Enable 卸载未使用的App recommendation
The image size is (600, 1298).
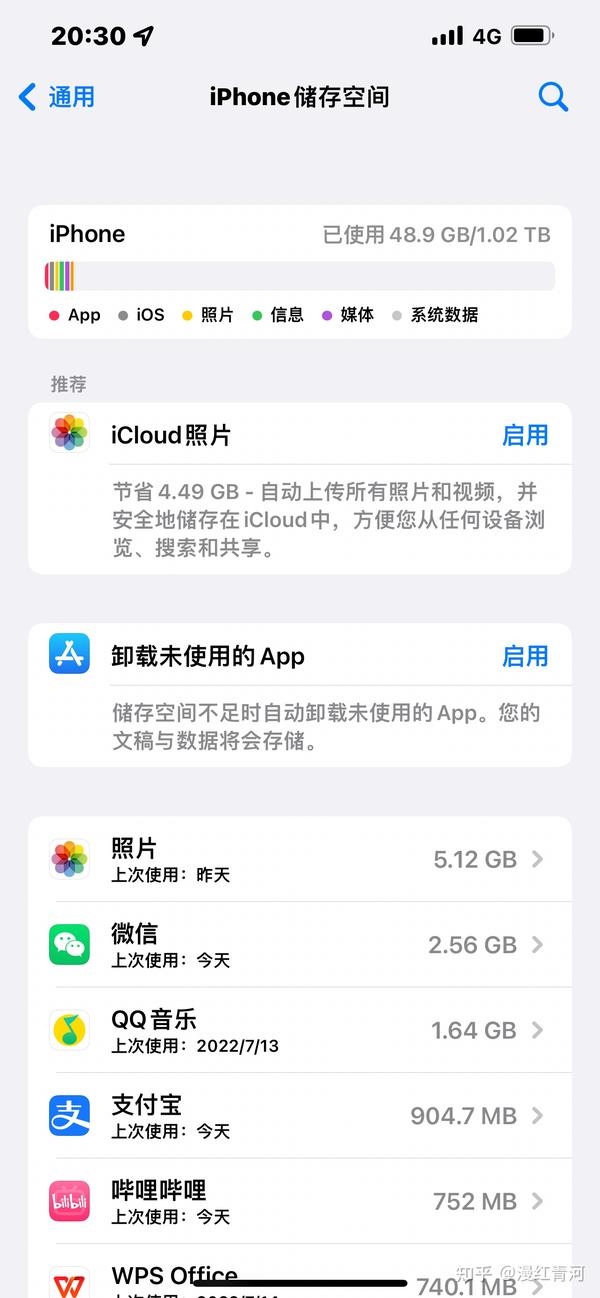(x=525, y=656)
